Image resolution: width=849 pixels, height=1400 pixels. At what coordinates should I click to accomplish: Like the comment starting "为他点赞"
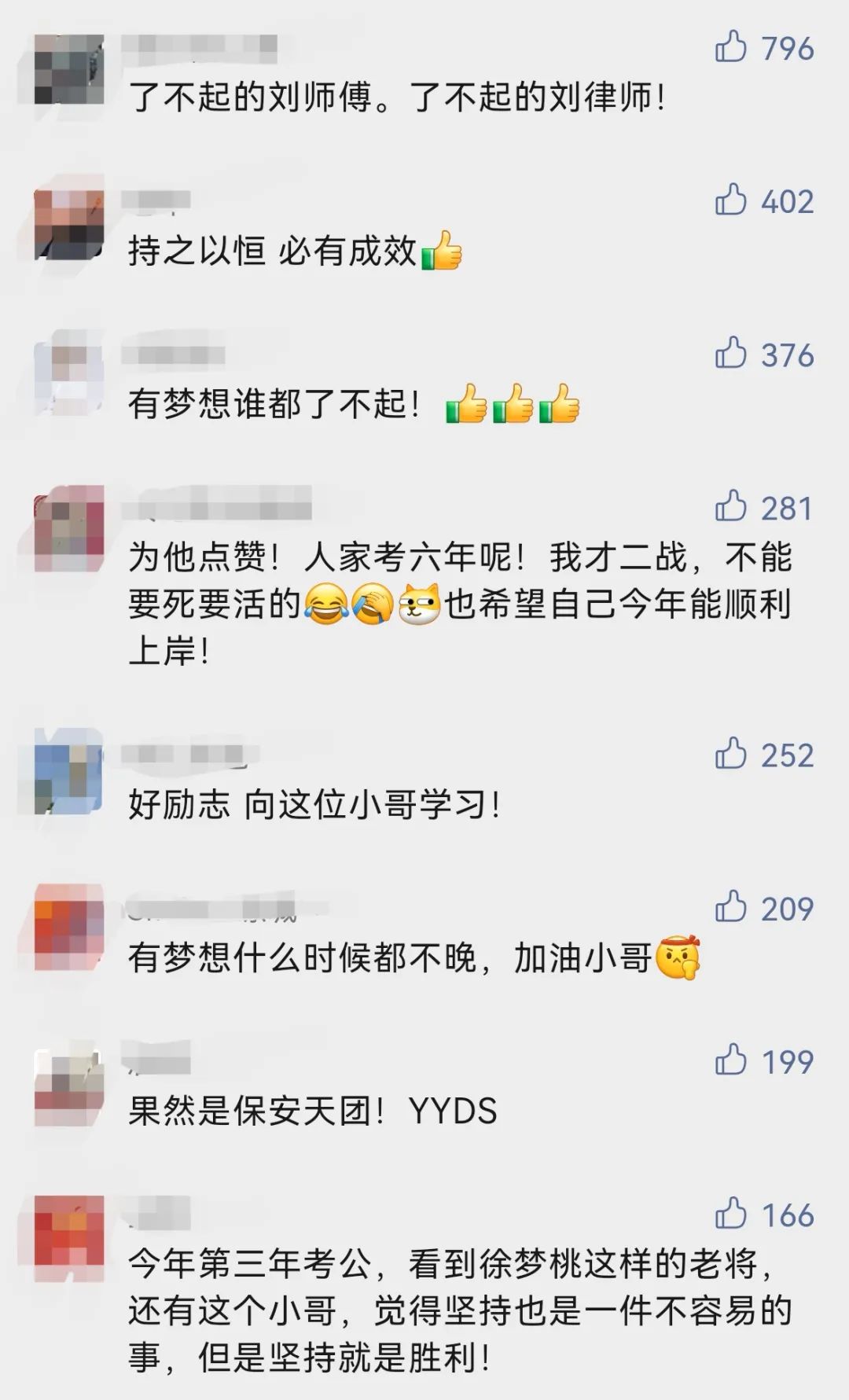[x=730, y=506]
